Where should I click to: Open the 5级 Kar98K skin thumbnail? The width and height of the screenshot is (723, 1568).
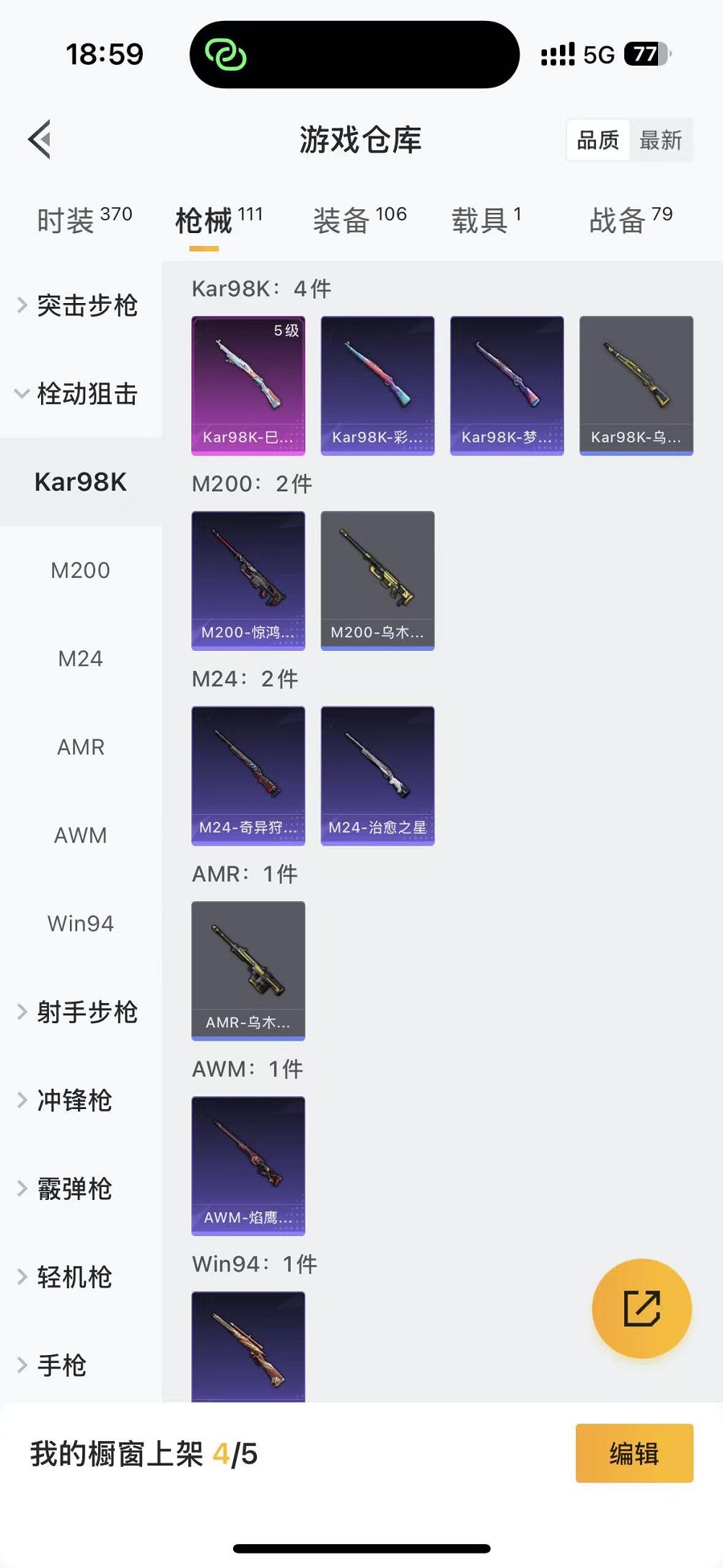(248, 383)
